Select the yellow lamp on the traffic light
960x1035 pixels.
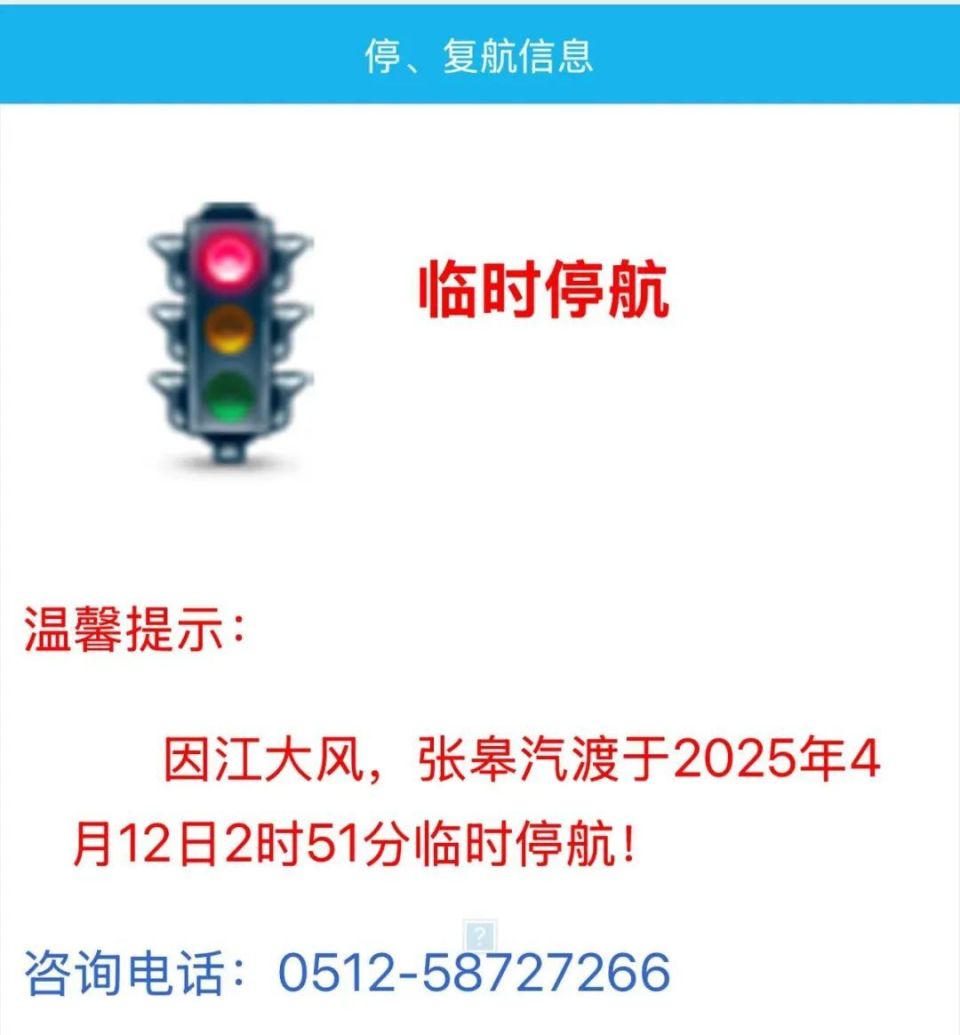click(x=229, y=330)
